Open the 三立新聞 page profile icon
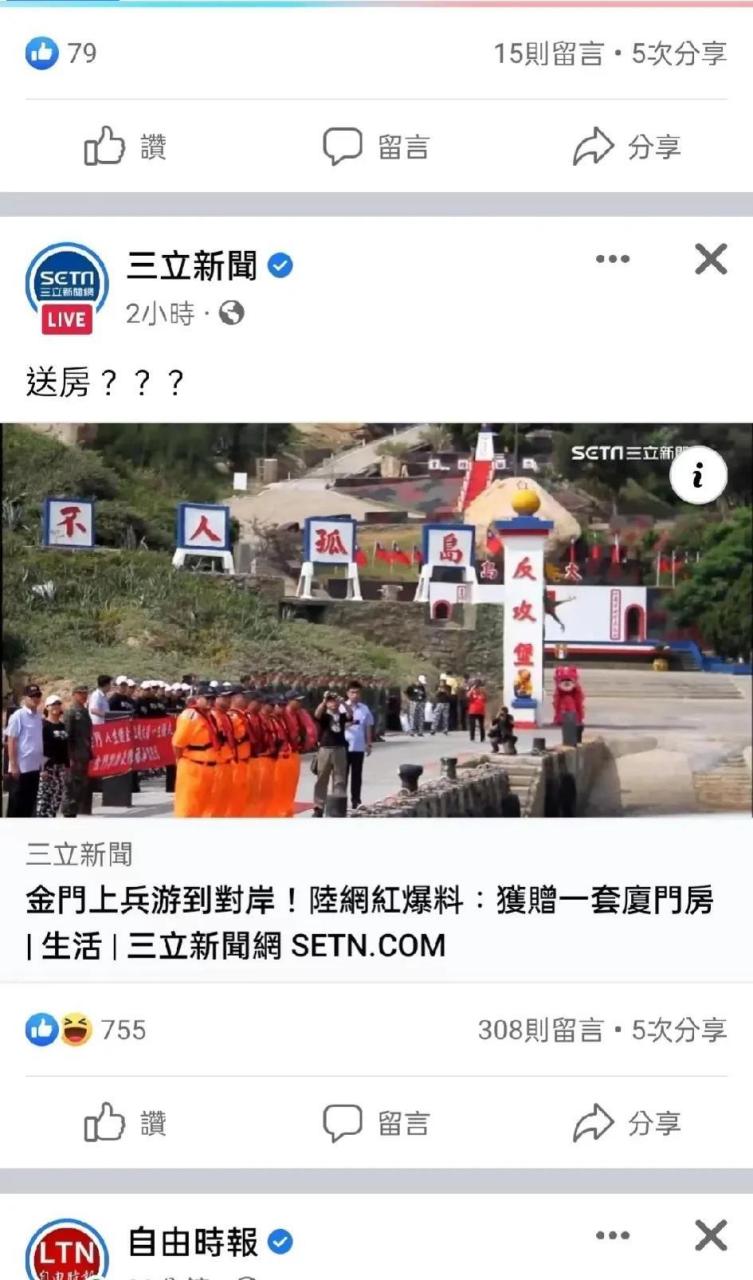Screen dimensions: 753x1280 66,282
